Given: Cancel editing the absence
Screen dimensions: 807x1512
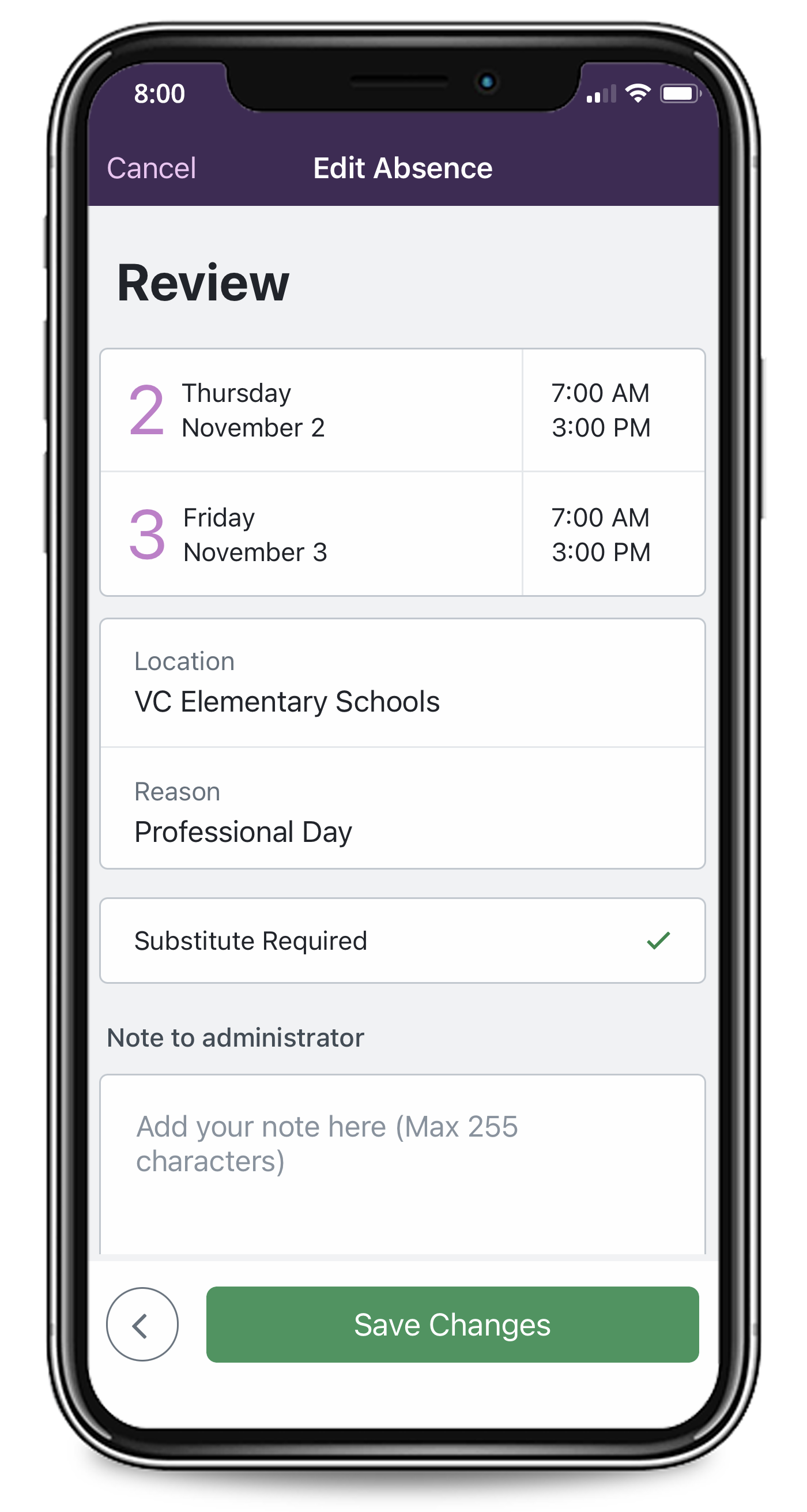Looking at the screenshot, I should coord(151,168).
